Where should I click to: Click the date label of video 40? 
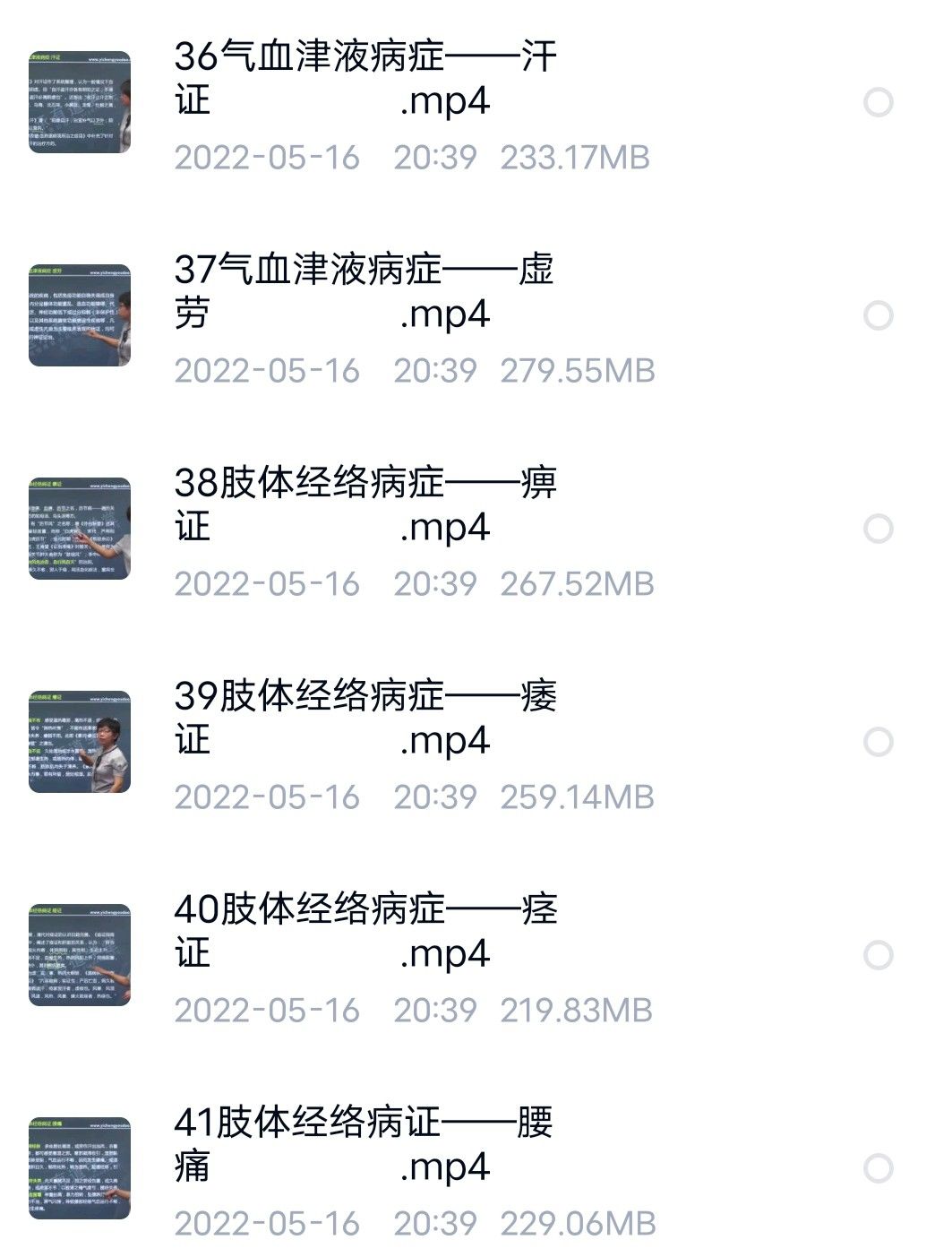[269, 1010]
